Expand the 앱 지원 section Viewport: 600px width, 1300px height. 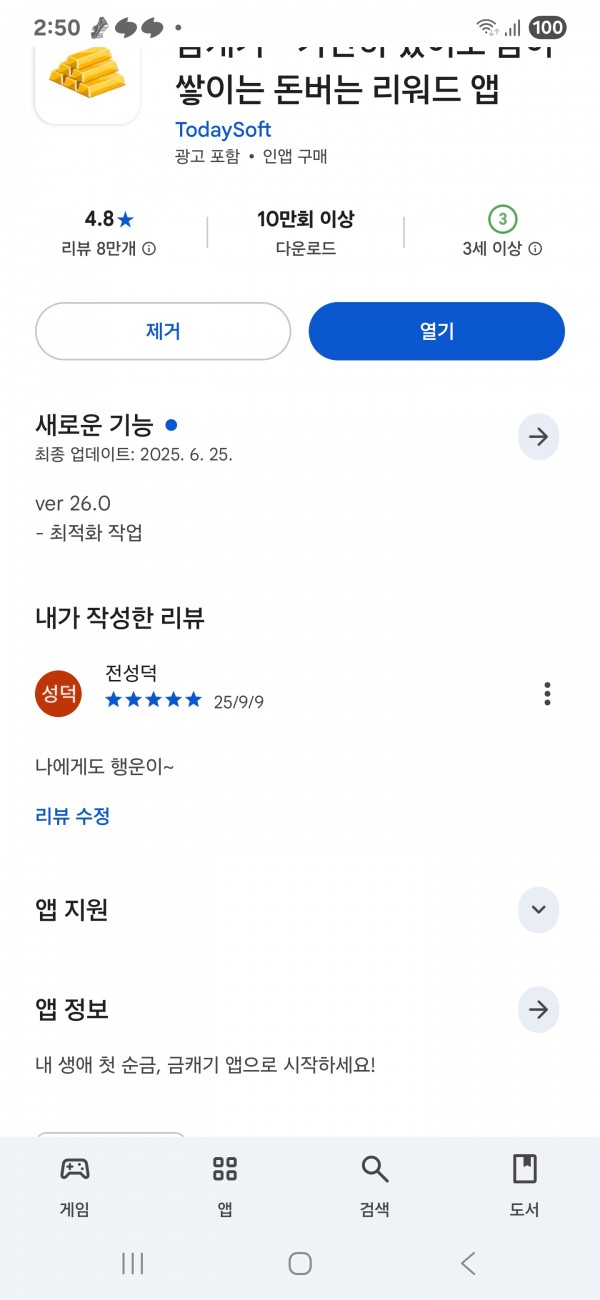pyautogui.click(x=539, y=910)
